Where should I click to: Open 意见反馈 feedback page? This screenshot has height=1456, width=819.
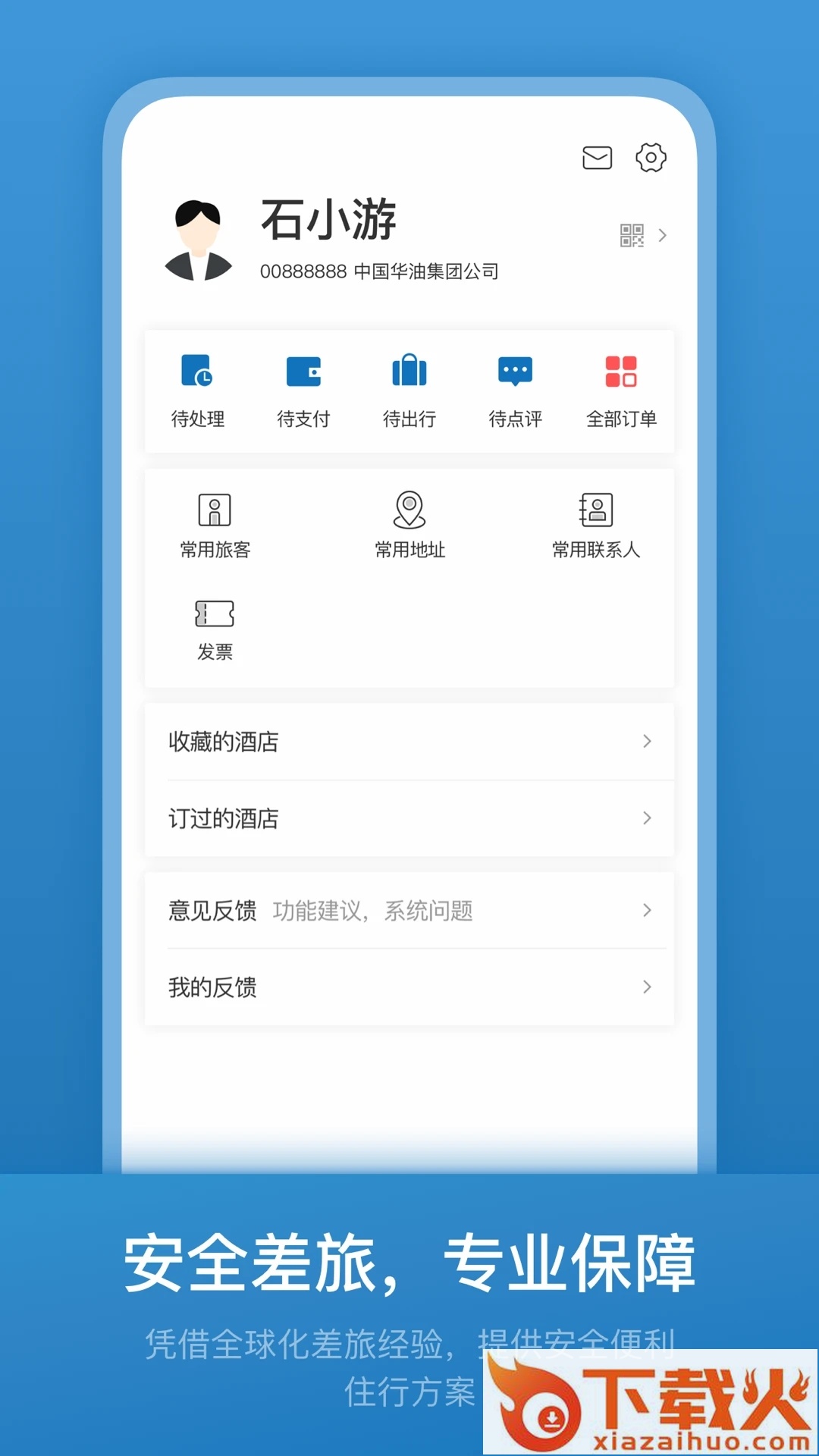pos(409,910)
